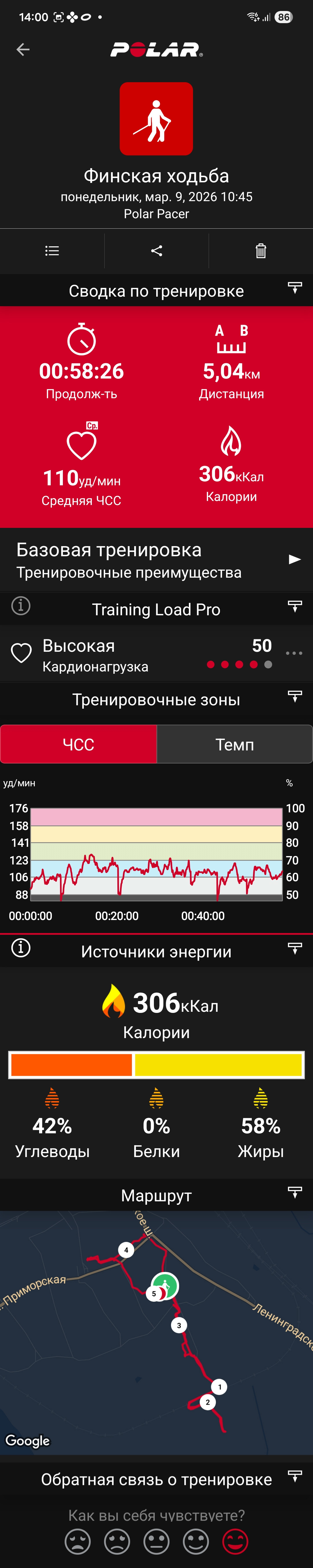Show info about Источники энергии

[x=21, y=948]
